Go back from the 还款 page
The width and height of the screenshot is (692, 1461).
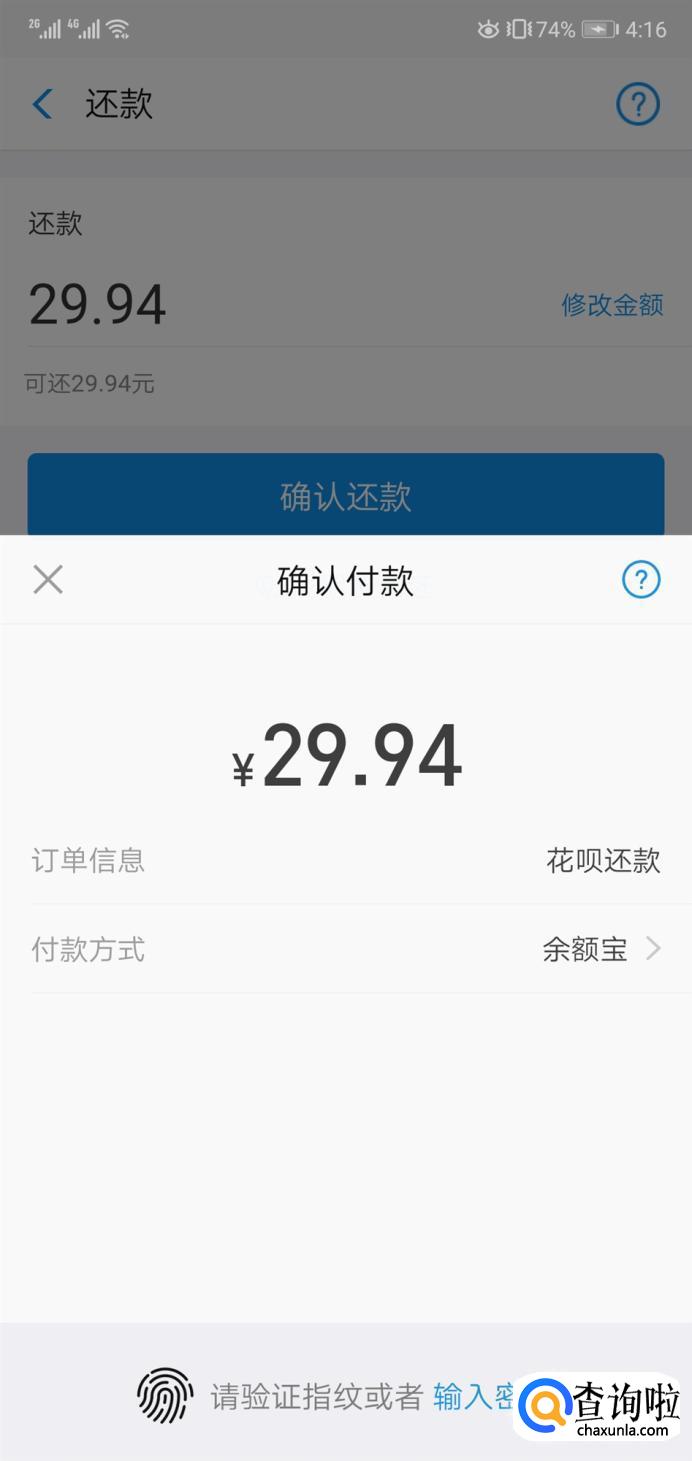[43, 104]
